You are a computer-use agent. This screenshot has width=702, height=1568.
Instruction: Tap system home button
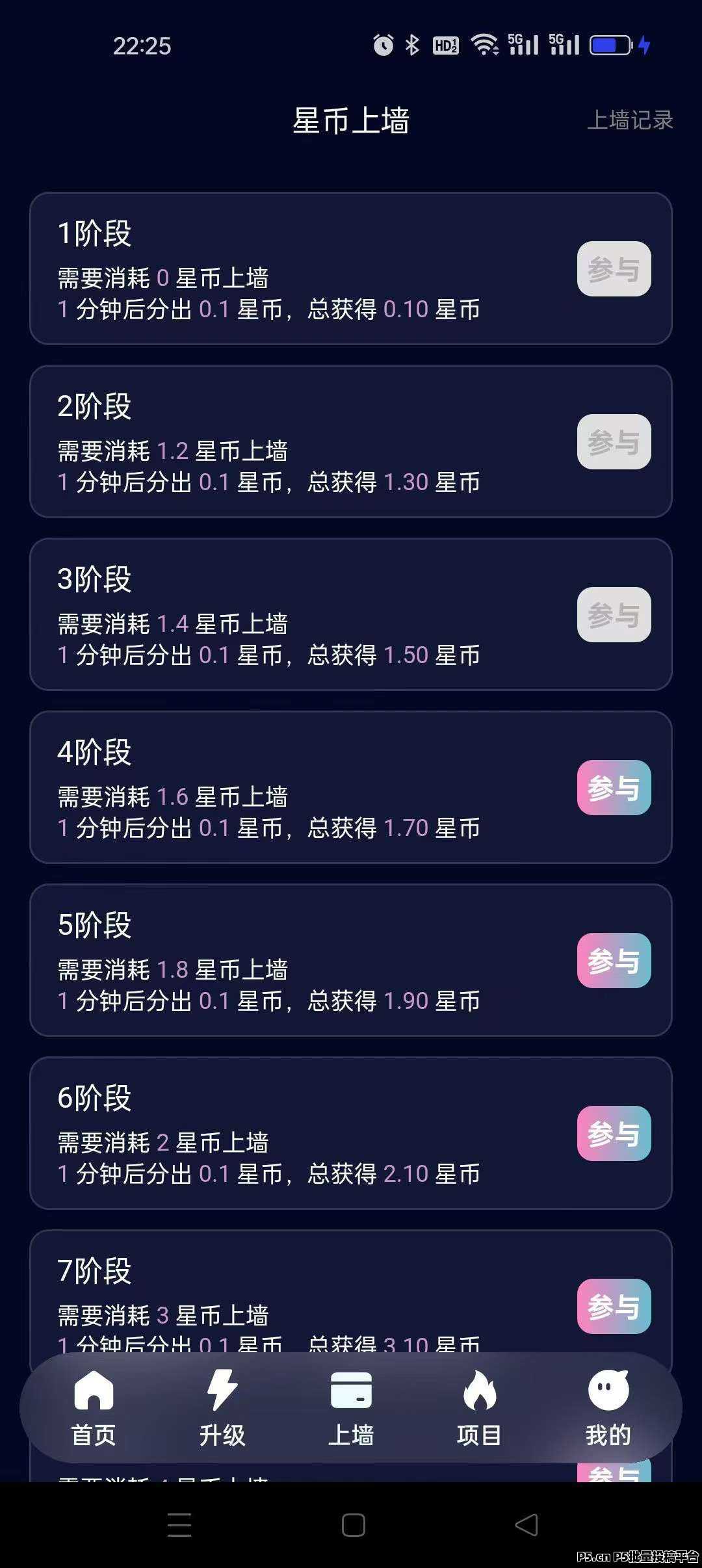point(353,1525)
